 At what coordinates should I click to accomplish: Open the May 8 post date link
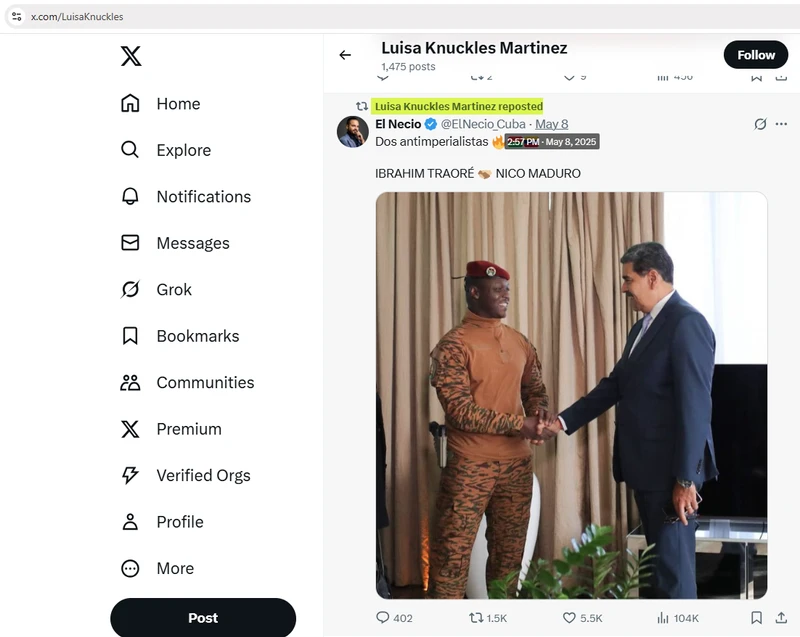coord(551,124)
